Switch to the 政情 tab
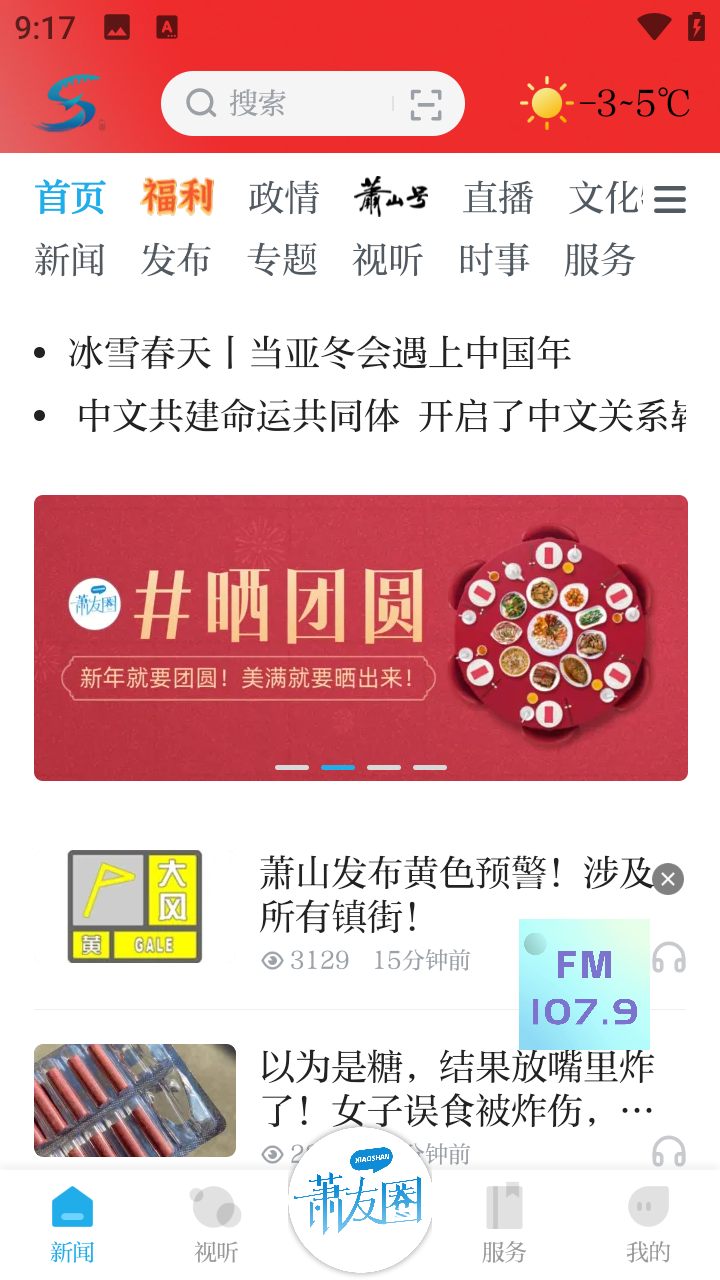This screenshot has height=1280, width=720. 283,198
